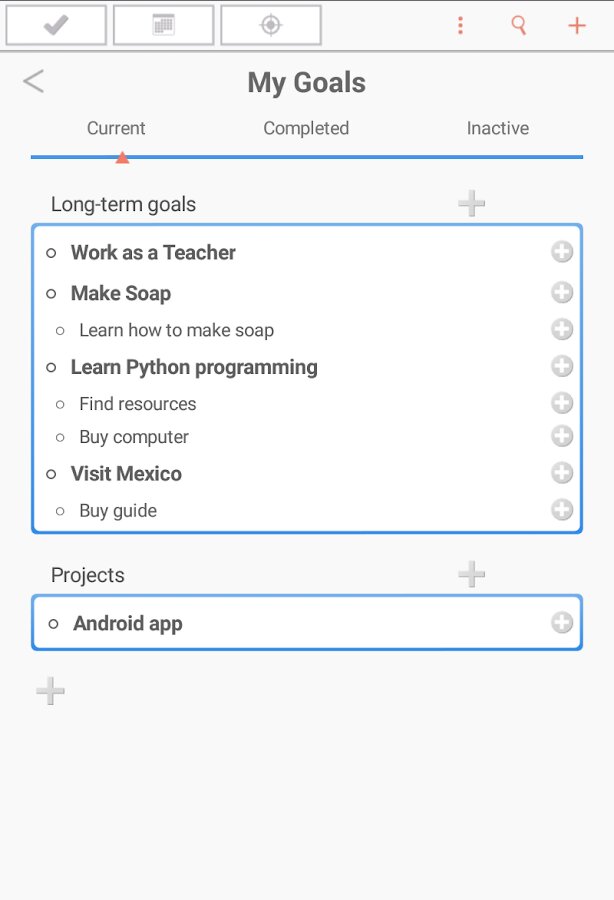This screenshot has height=900, width=614.
Task: Open the Buy computer item
Action: coord(134,437)
